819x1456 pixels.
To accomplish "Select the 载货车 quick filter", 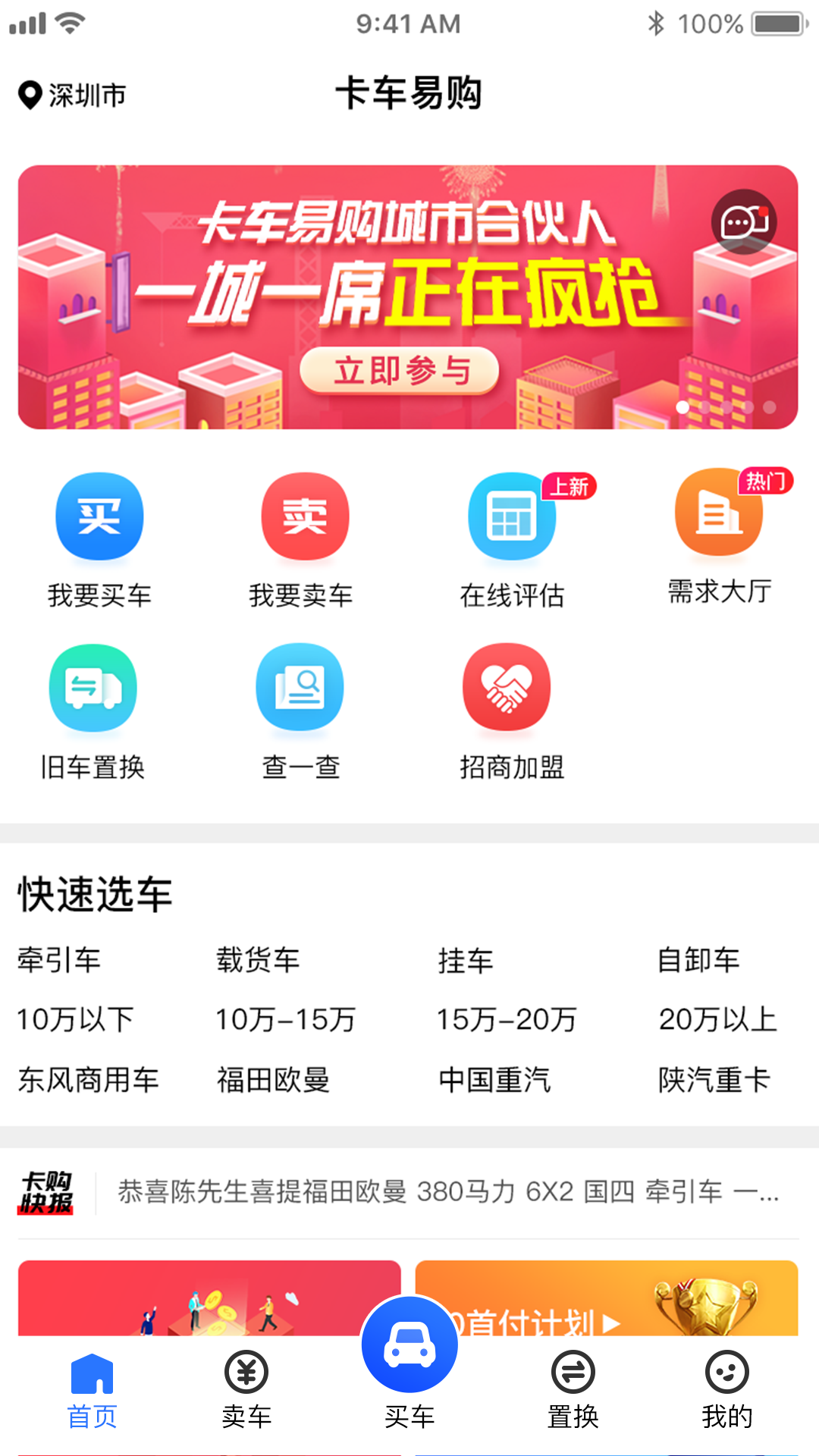I will [258, 960].
